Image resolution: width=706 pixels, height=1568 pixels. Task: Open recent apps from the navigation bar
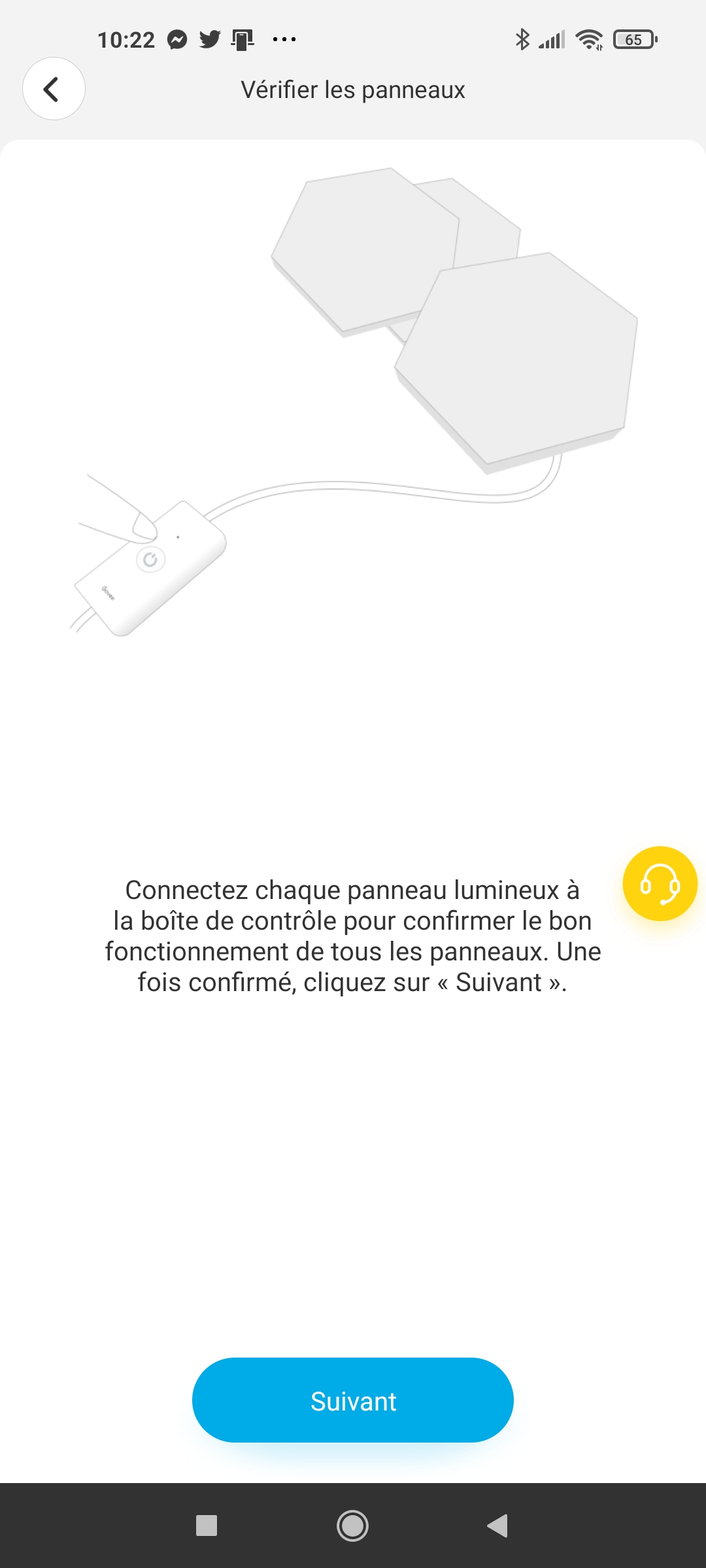pyautogui.click(x=207, y=1526)
